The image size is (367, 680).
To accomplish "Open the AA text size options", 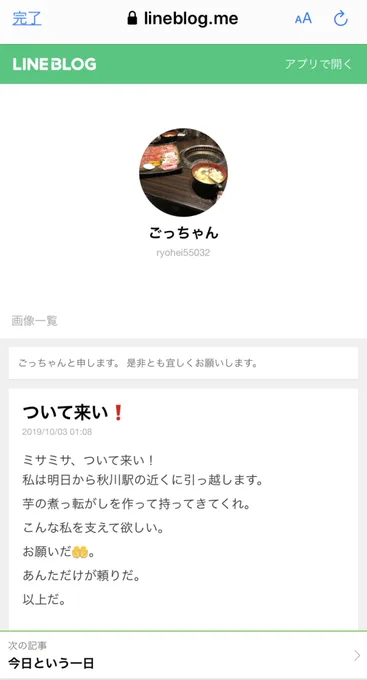I will [x=303, y=19].
